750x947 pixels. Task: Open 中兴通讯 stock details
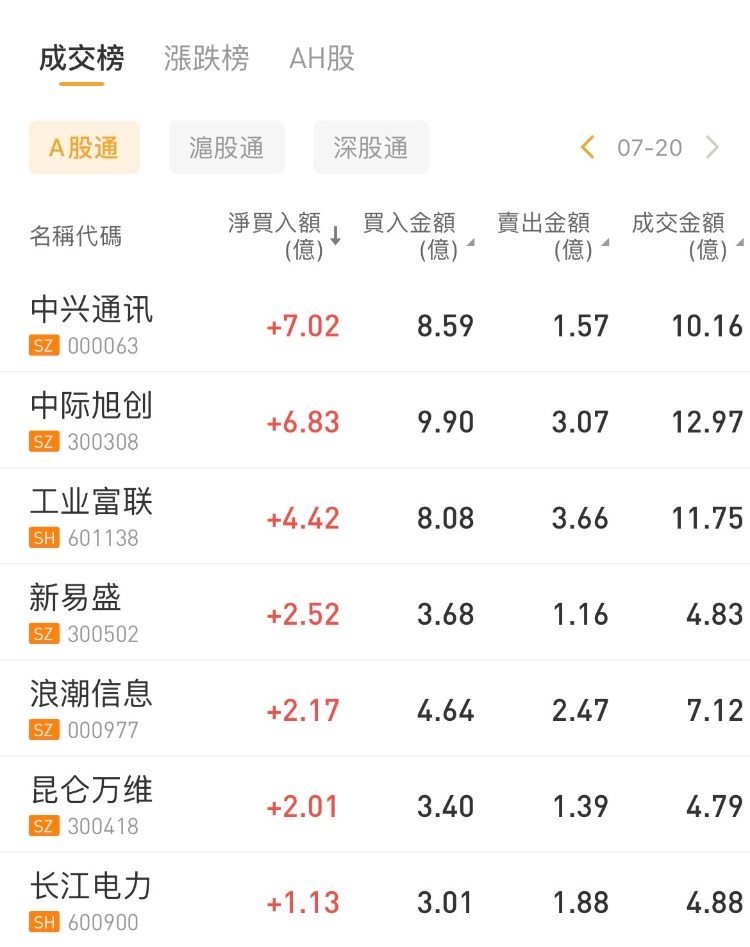click(x=92, y=324)
